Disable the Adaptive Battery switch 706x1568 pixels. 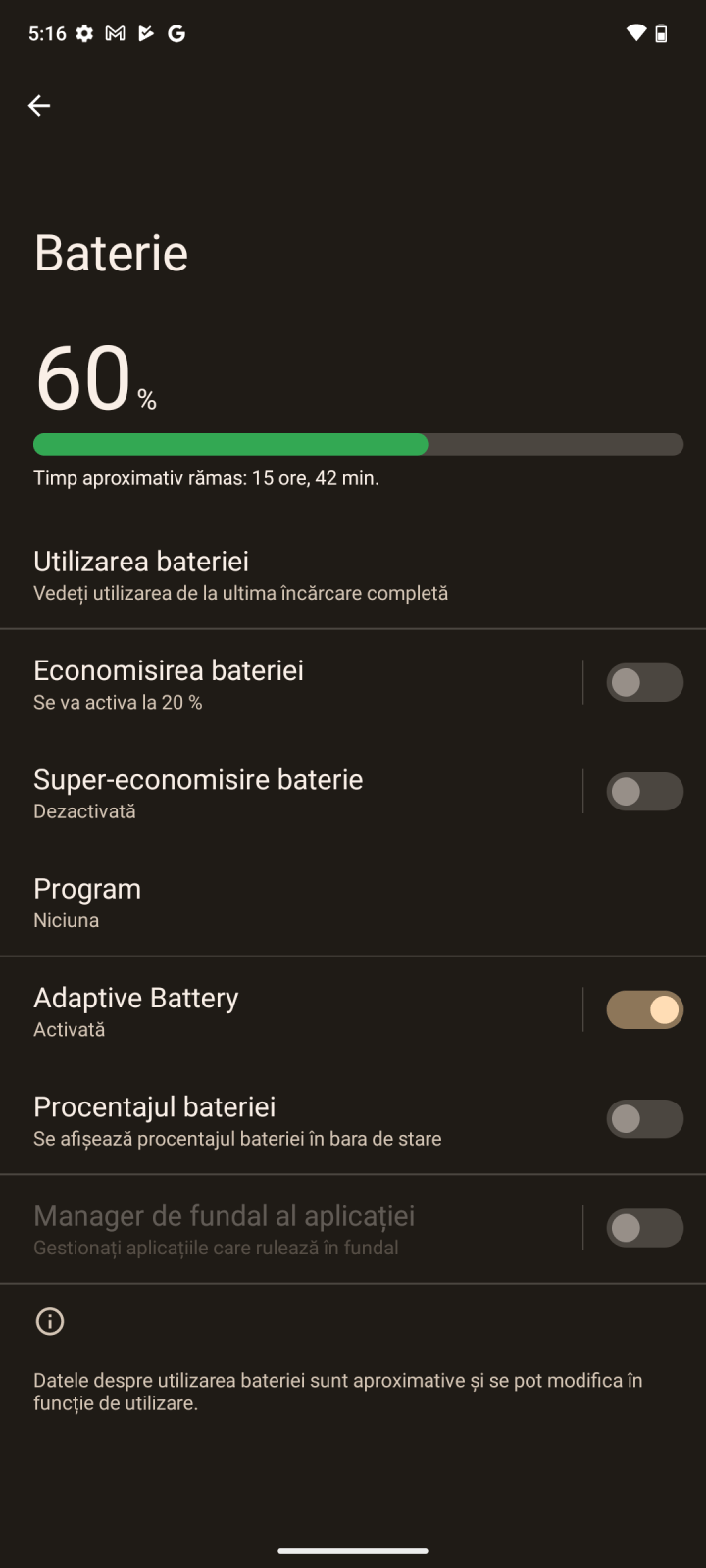644,1009
